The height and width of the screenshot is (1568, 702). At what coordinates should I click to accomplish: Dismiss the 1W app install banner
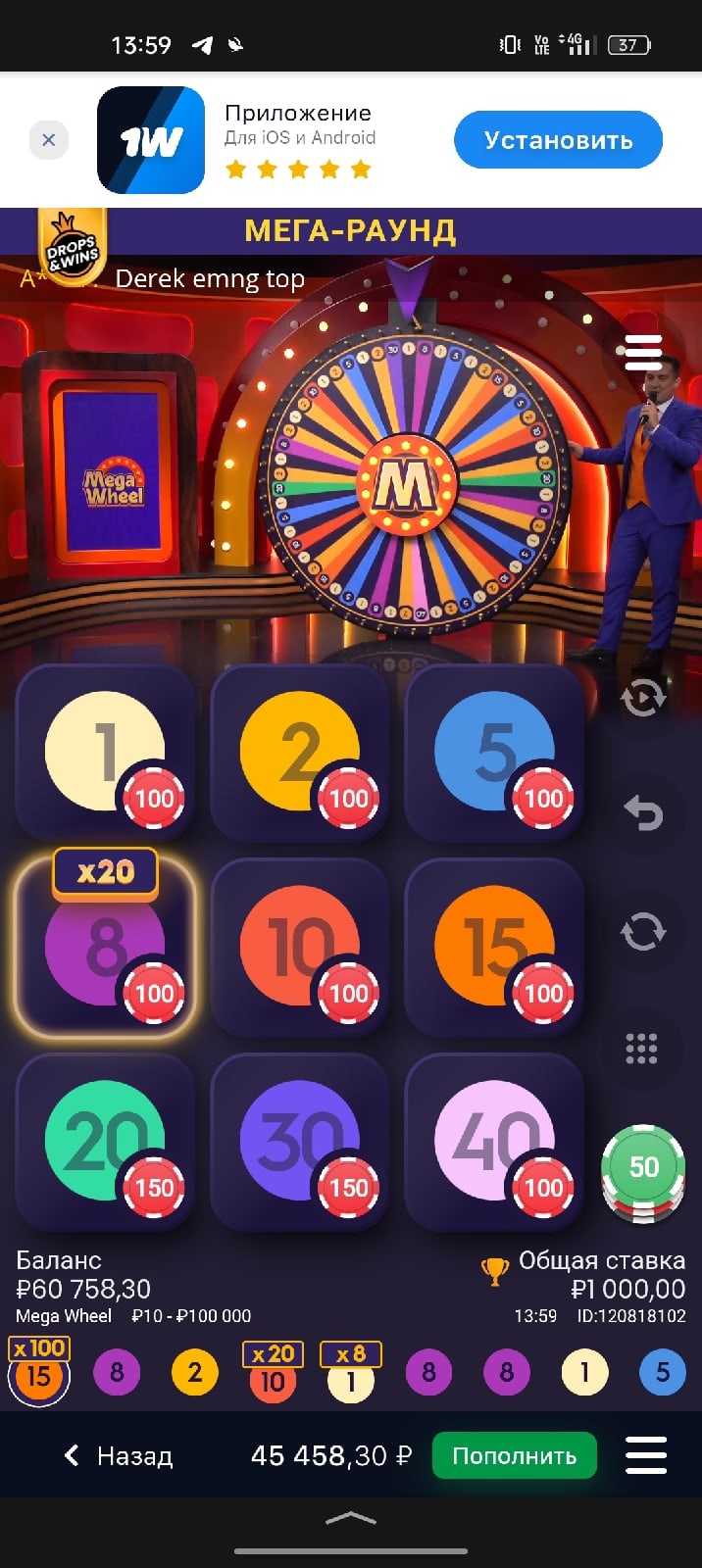(x=48, y=140)
